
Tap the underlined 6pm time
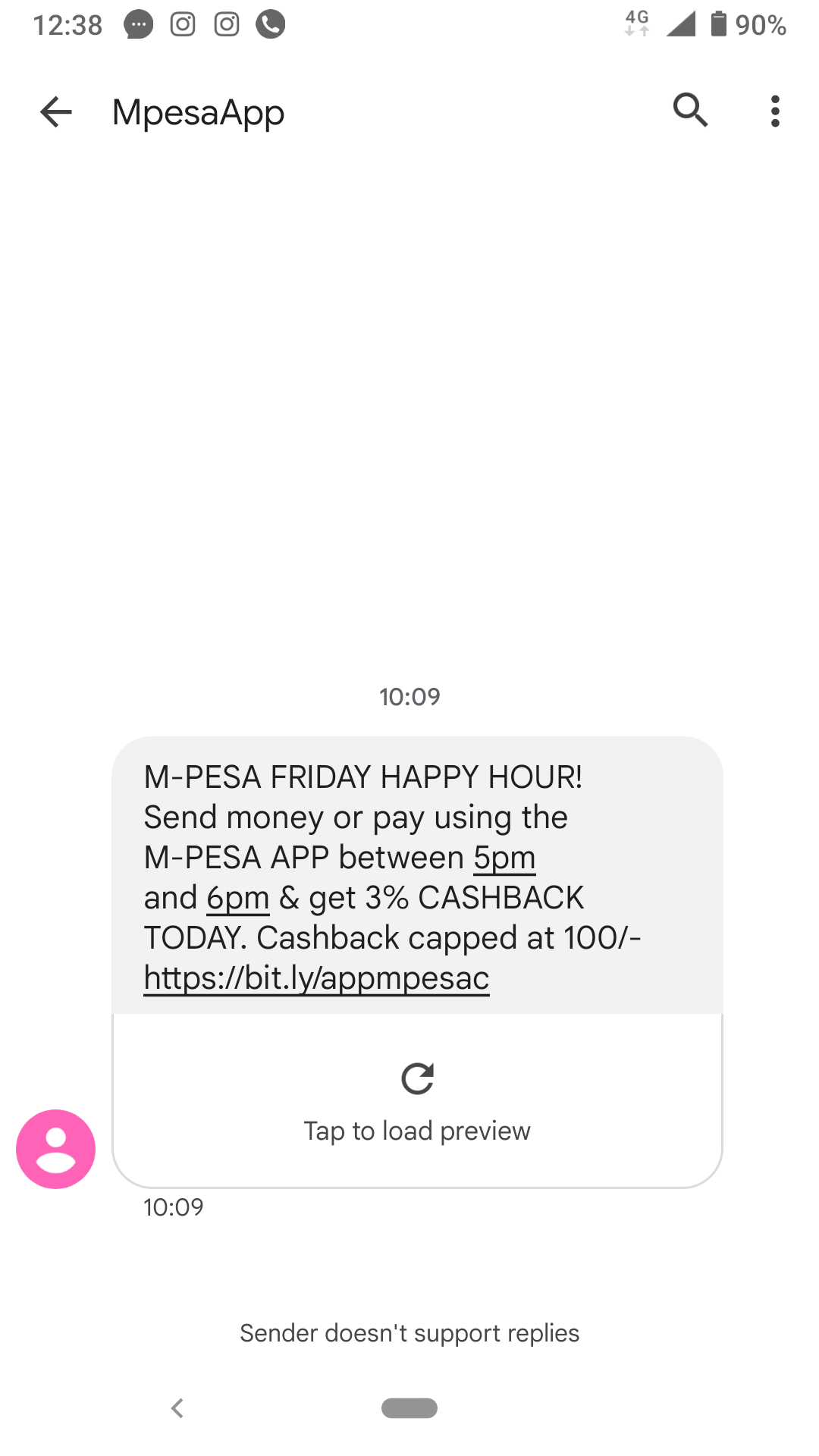(237, 898)
